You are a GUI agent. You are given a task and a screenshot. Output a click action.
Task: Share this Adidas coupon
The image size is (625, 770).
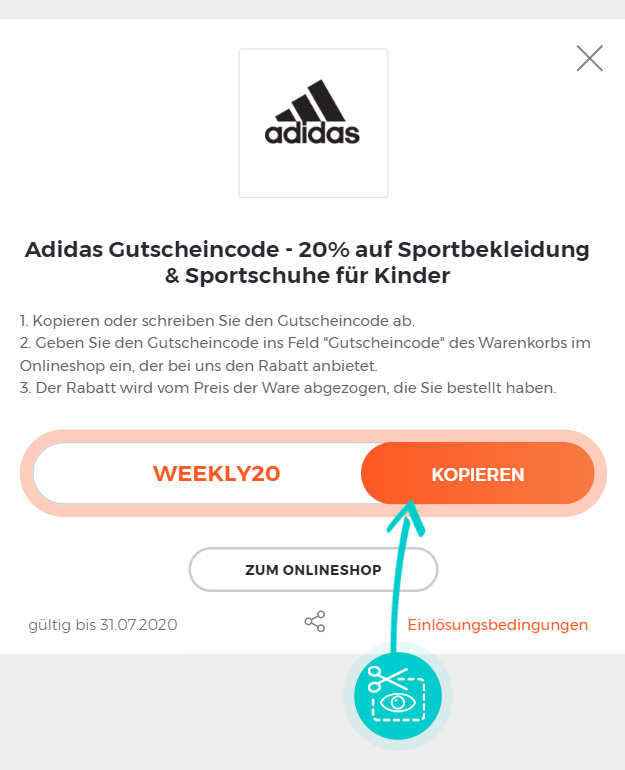(x=314, y=623)
